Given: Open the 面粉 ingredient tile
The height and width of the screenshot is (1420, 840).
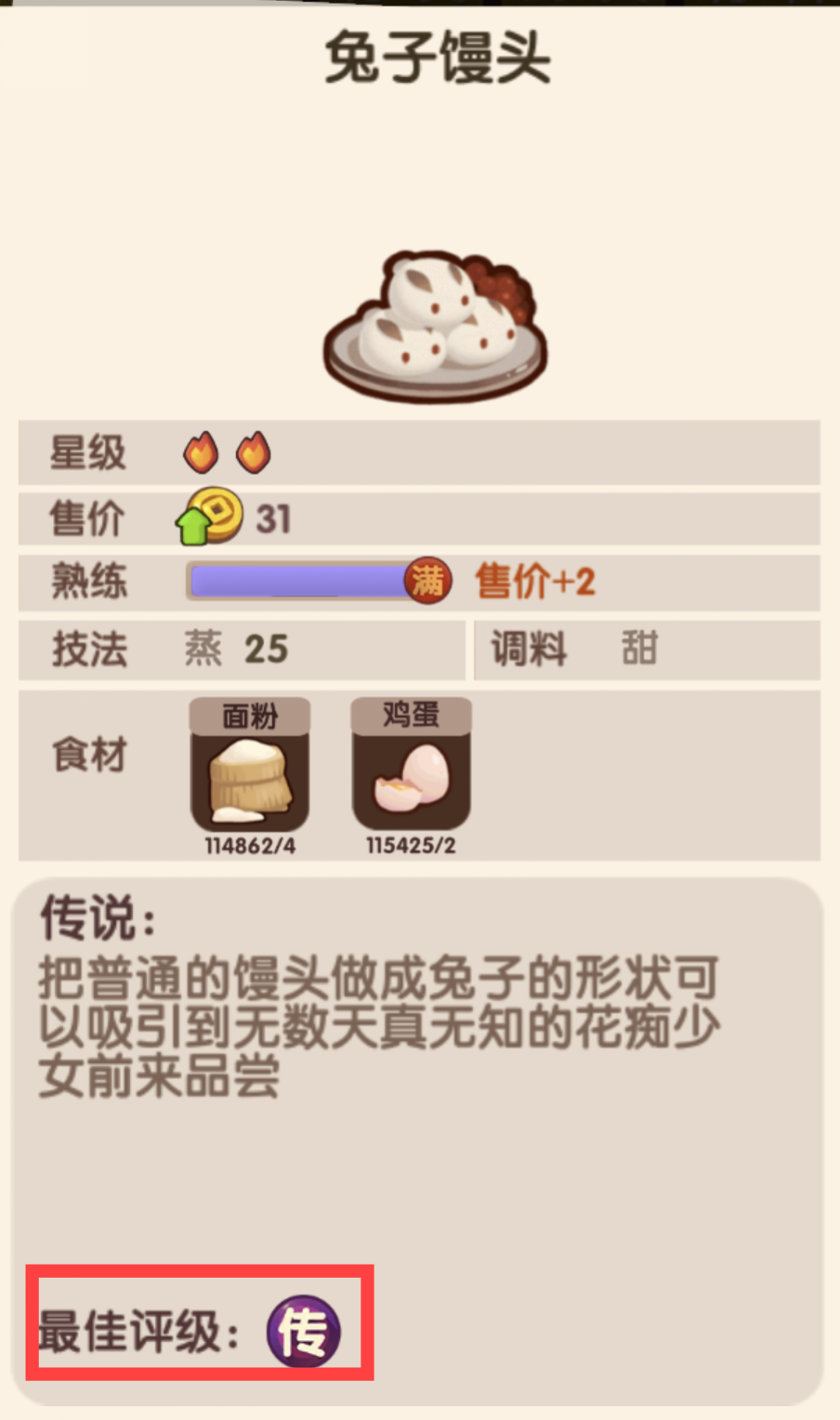Looking at the screenshot, I should coord(250,766).
